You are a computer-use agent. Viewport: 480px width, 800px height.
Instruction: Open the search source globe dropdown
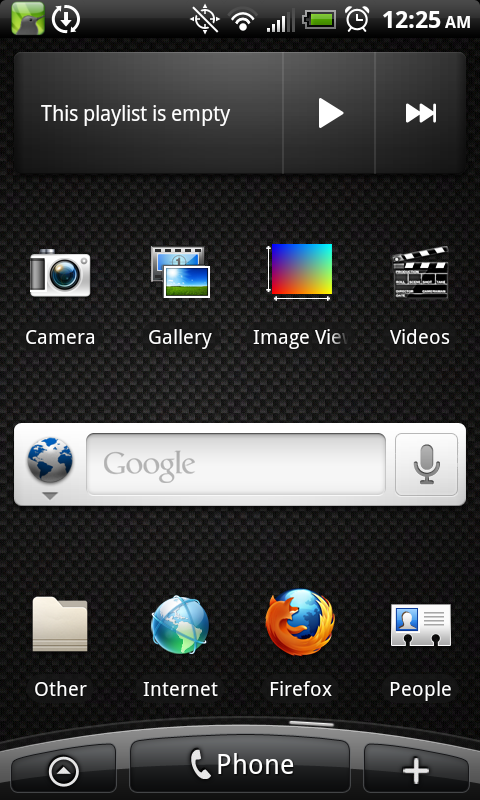[x=50, y=465]
